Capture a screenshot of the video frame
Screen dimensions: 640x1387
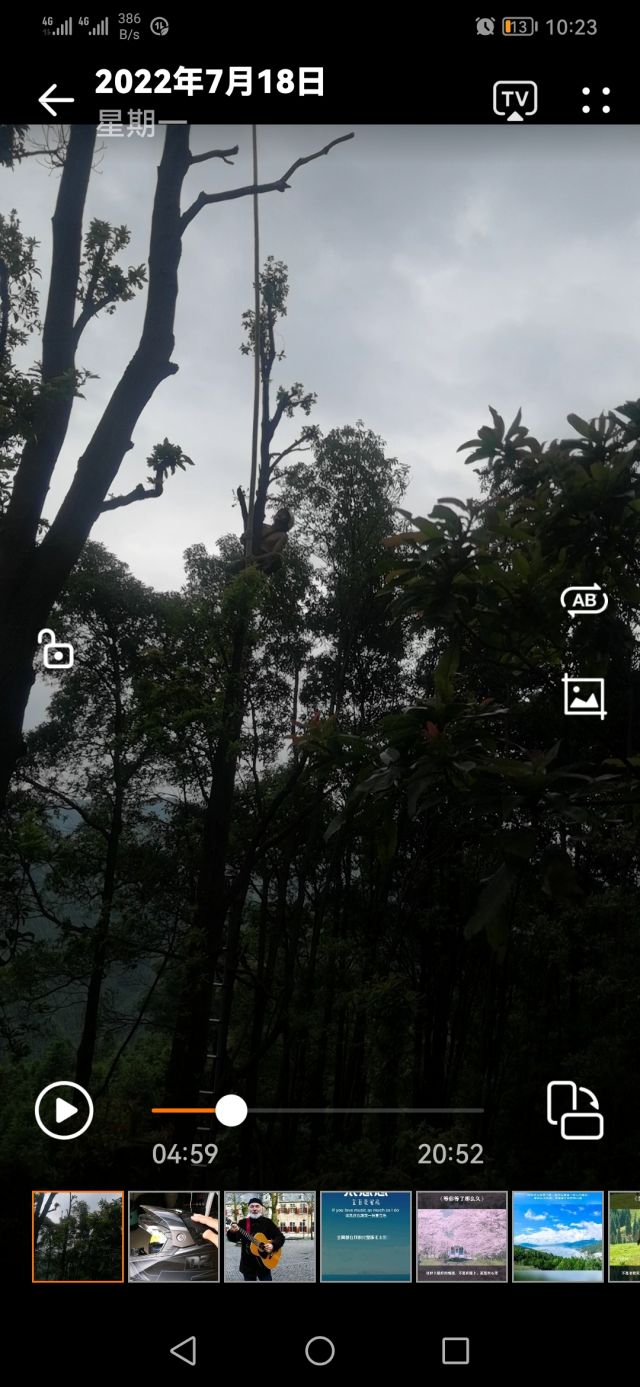pos(584,696)
